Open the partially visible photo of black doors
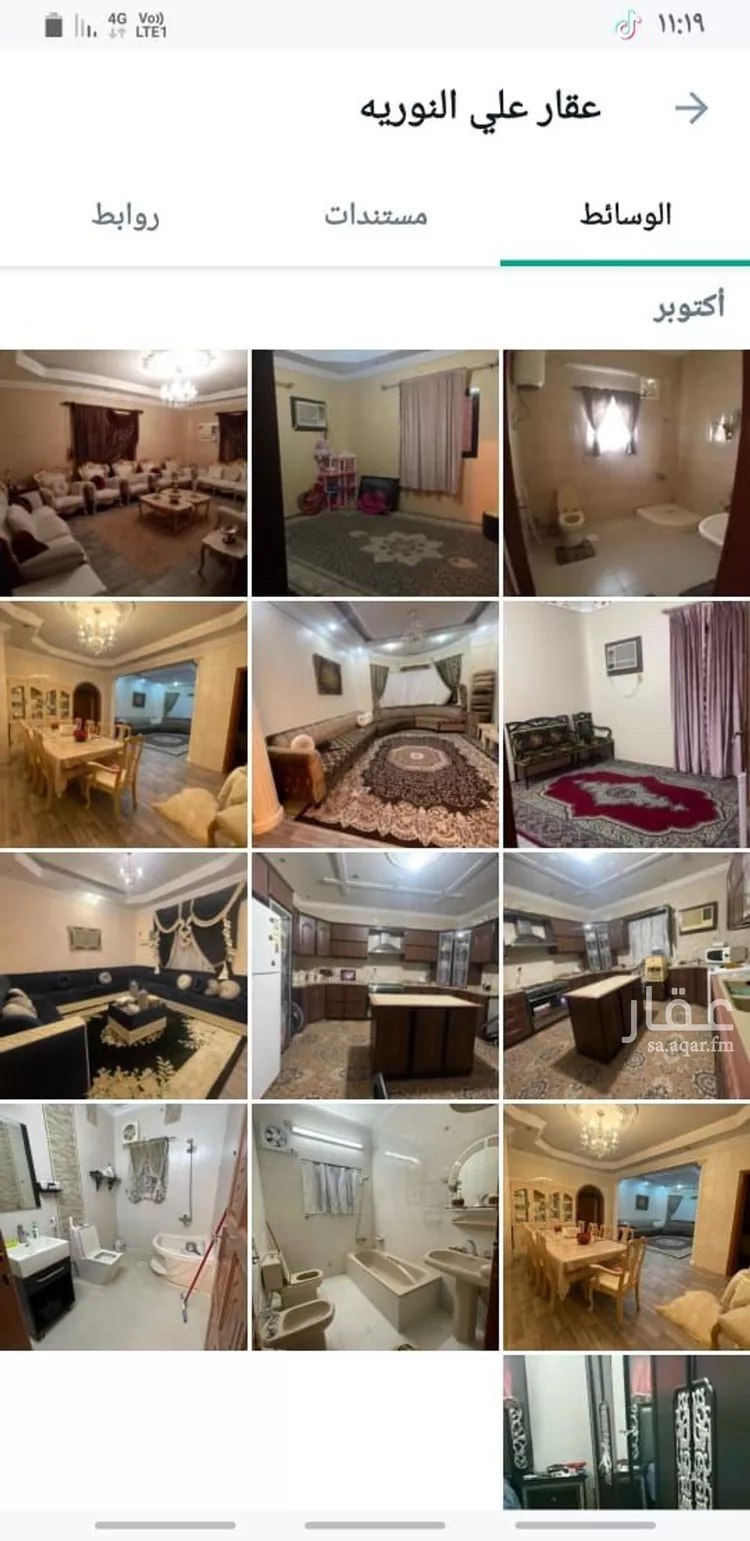 626,1431
